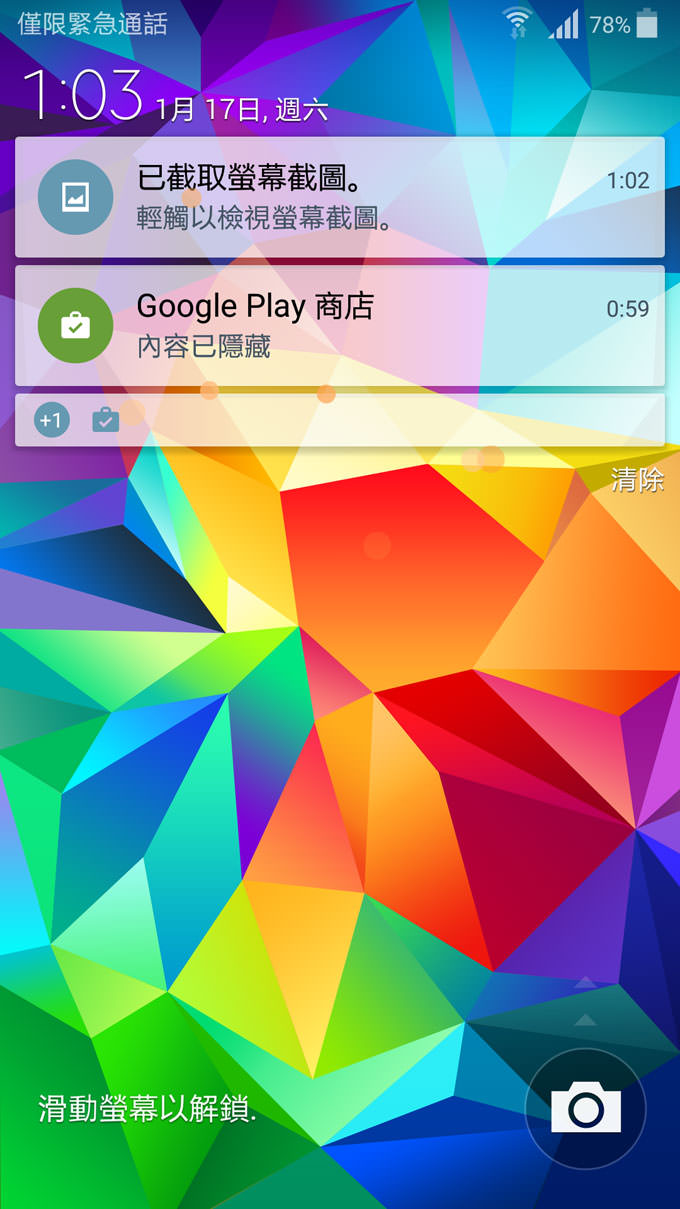Expand the +1 collapsed notifications row
Image resolution: width=680 pixels, height=1209 pixels.
pyautogui.click(x=340, y=420)
